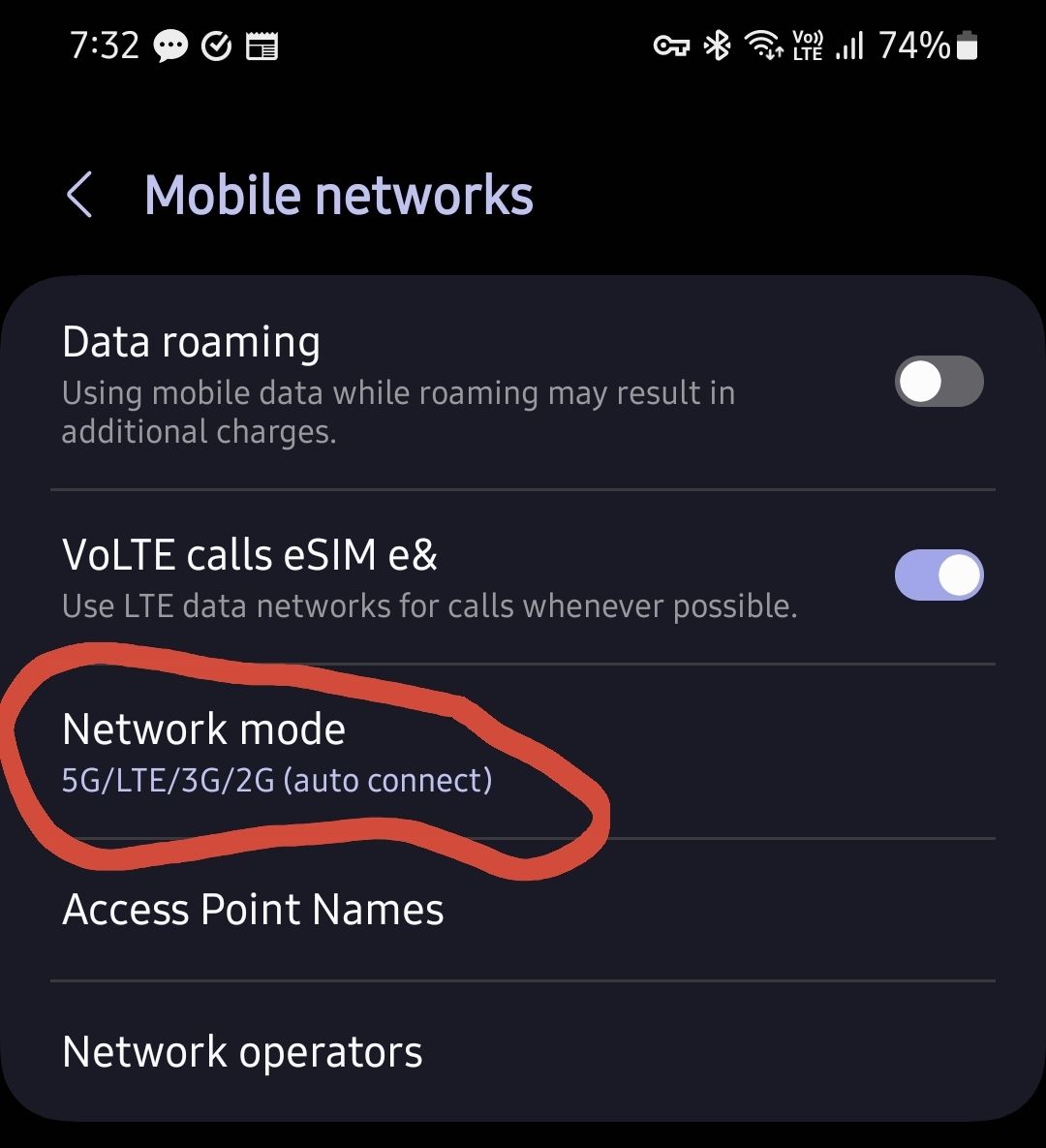Tap the clock showing 7:32
The image size is (1046, 1148).
[104, 46]
